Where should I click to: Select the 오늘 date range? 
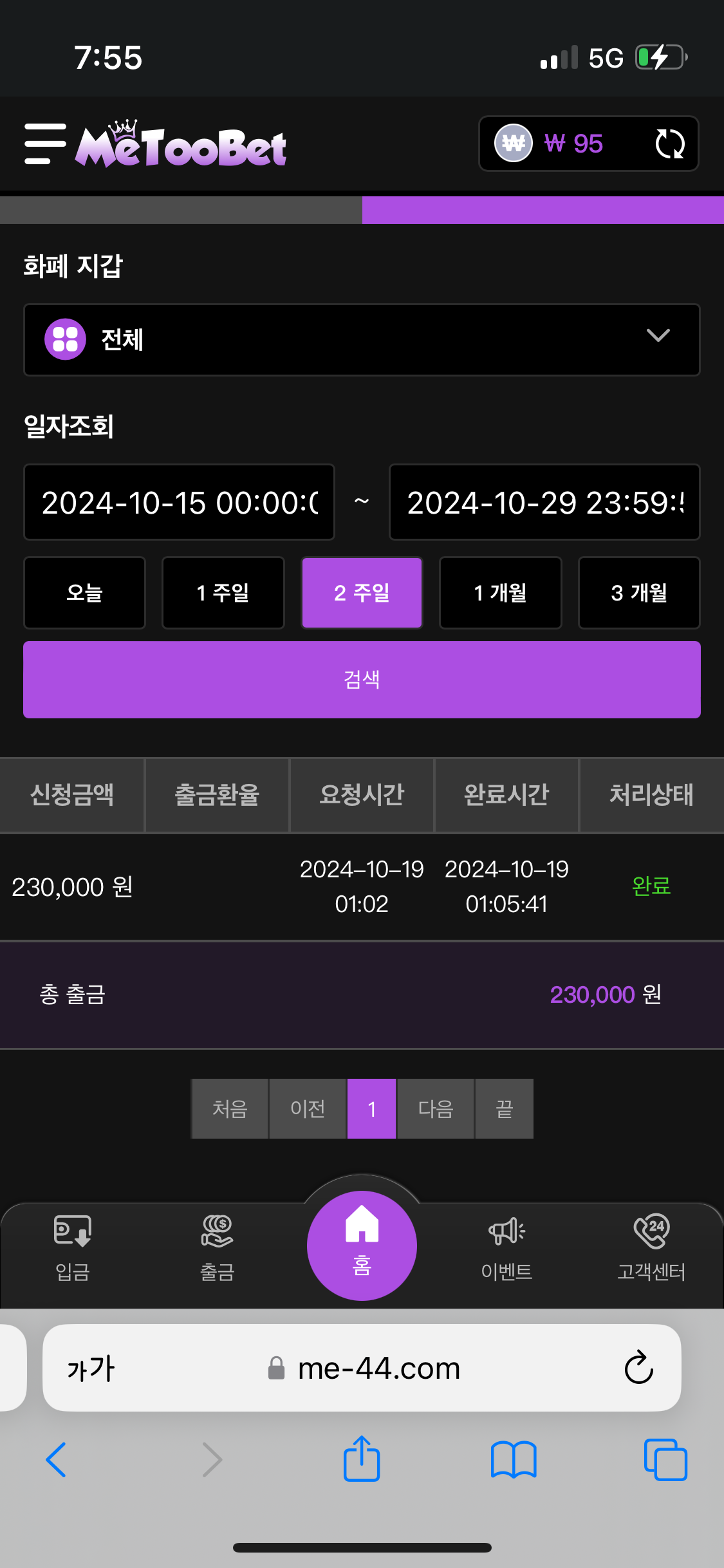click(x=84, y=592)
